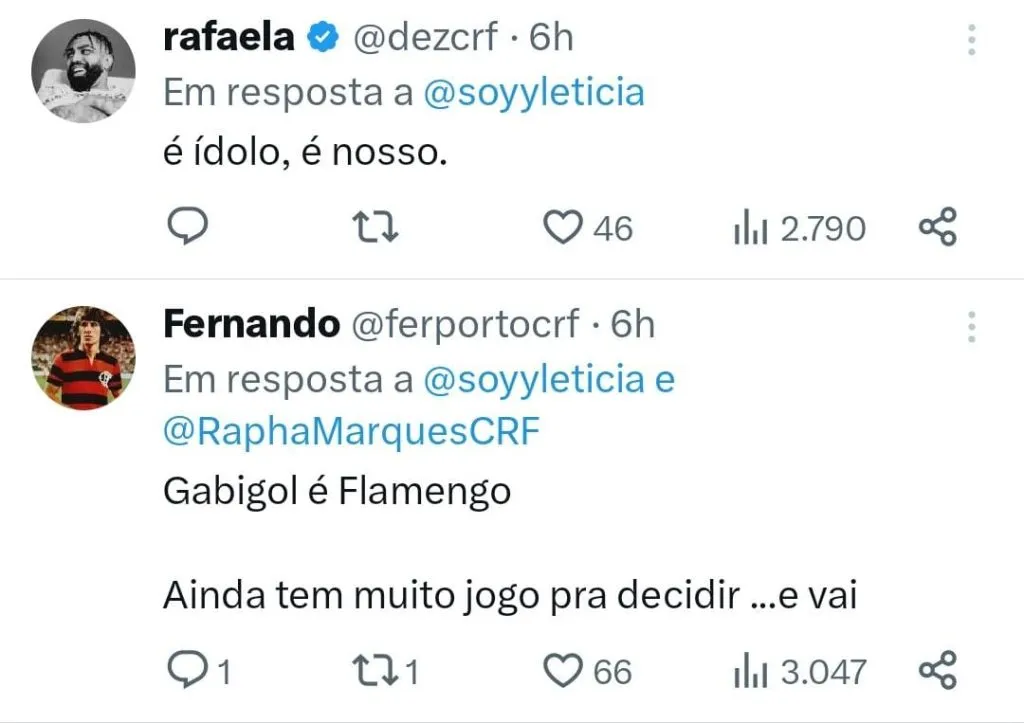Like Fernando's Gabigol tweet
Image resolution: width=1024 pixels, height=723 pixels.
[x=563, y=671]
